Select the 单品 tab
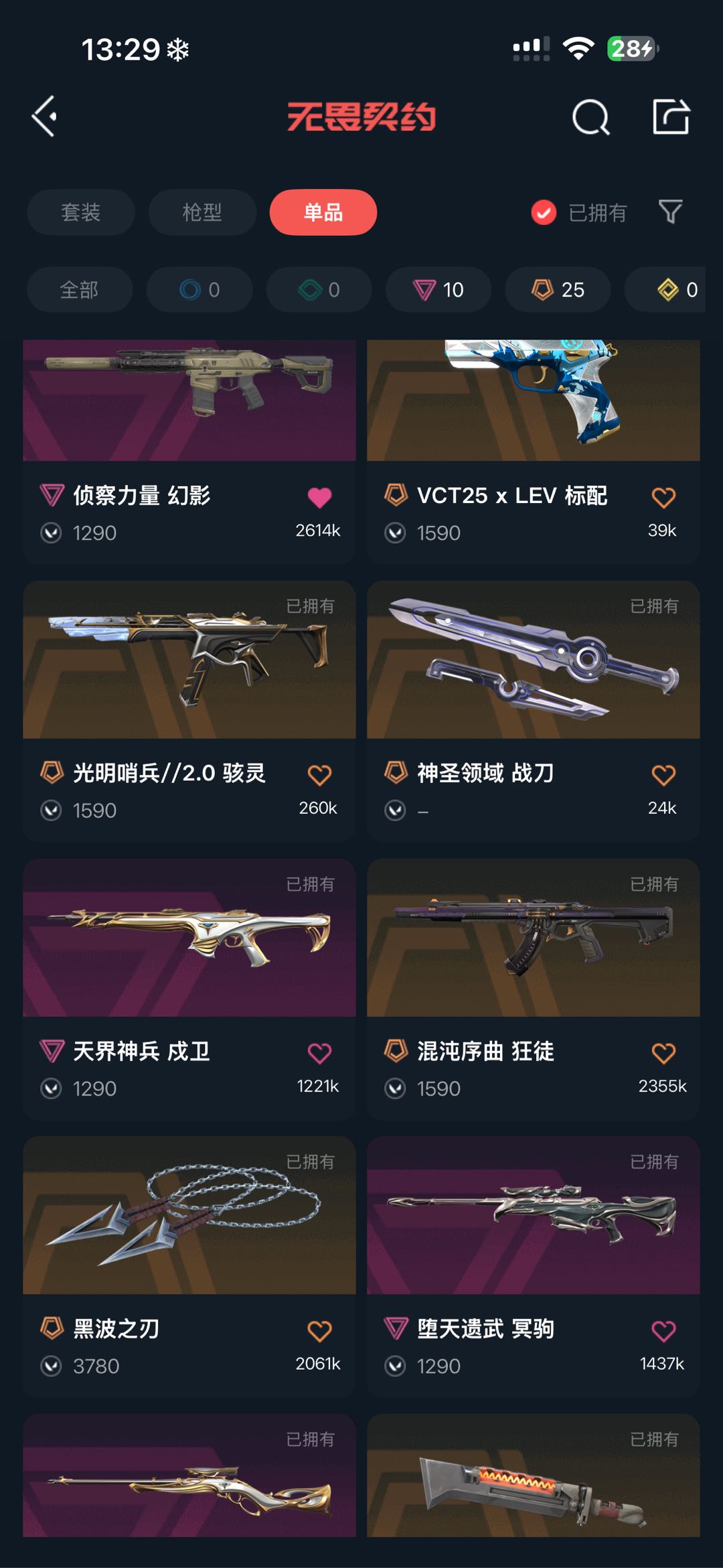Image resolution: width=723 pixels, height=1568 pixels. 323,212
